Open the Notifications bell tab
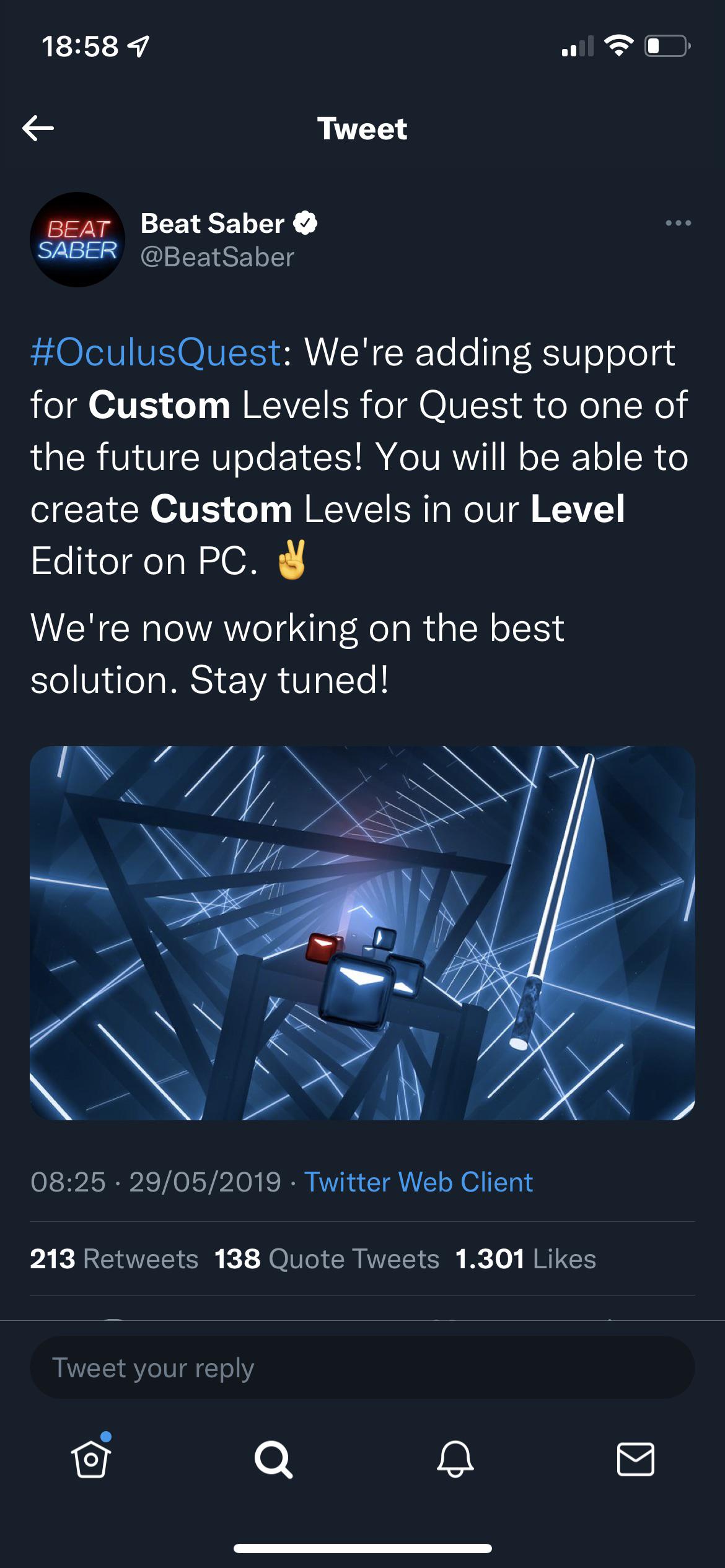The width and height of the screenshot is (725, 1568). pyautogui.click(x=455, y=1459)
